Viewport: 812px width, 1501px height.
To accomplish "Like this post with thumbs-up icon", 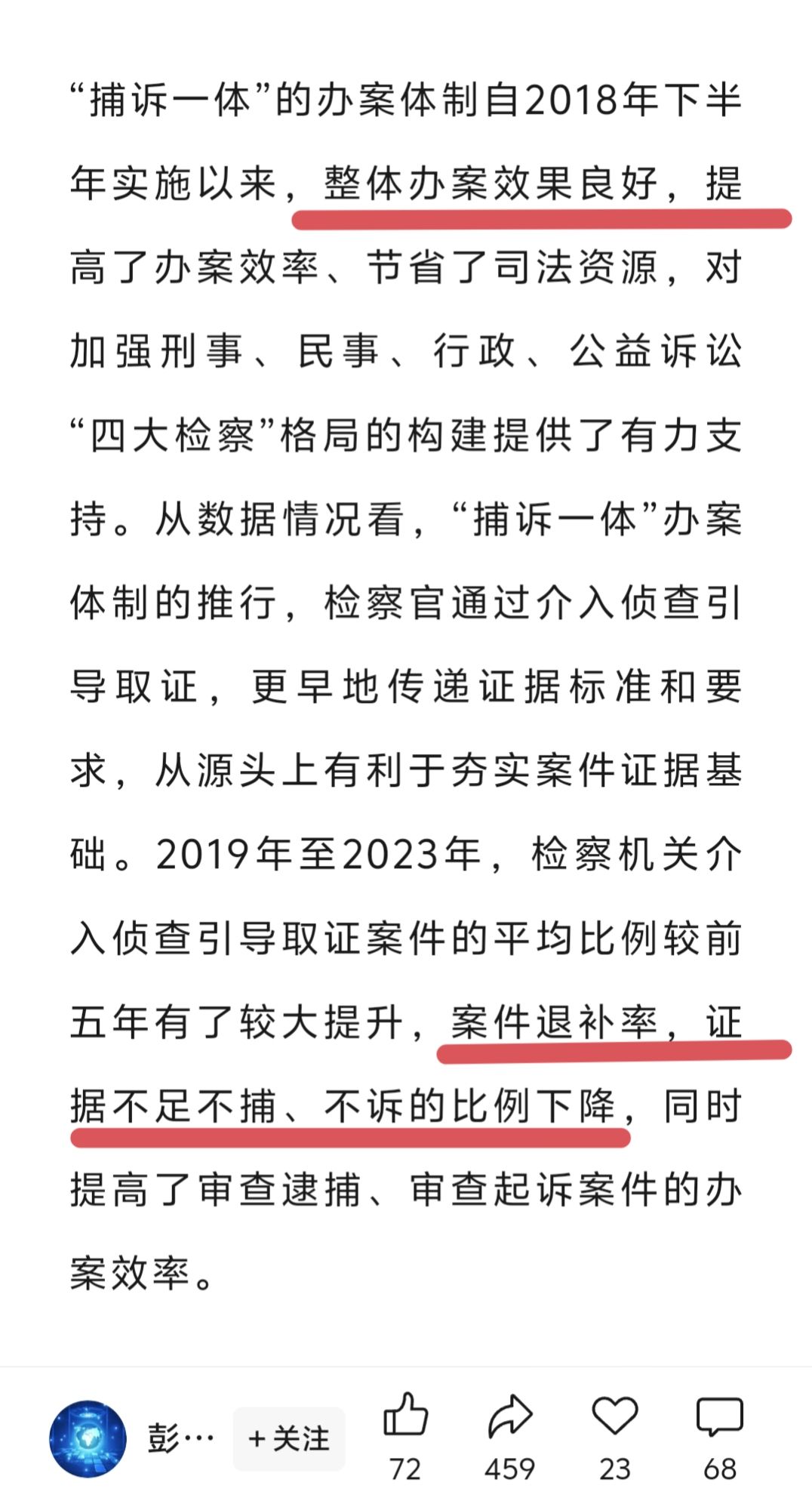I will tap(405, 1416).
